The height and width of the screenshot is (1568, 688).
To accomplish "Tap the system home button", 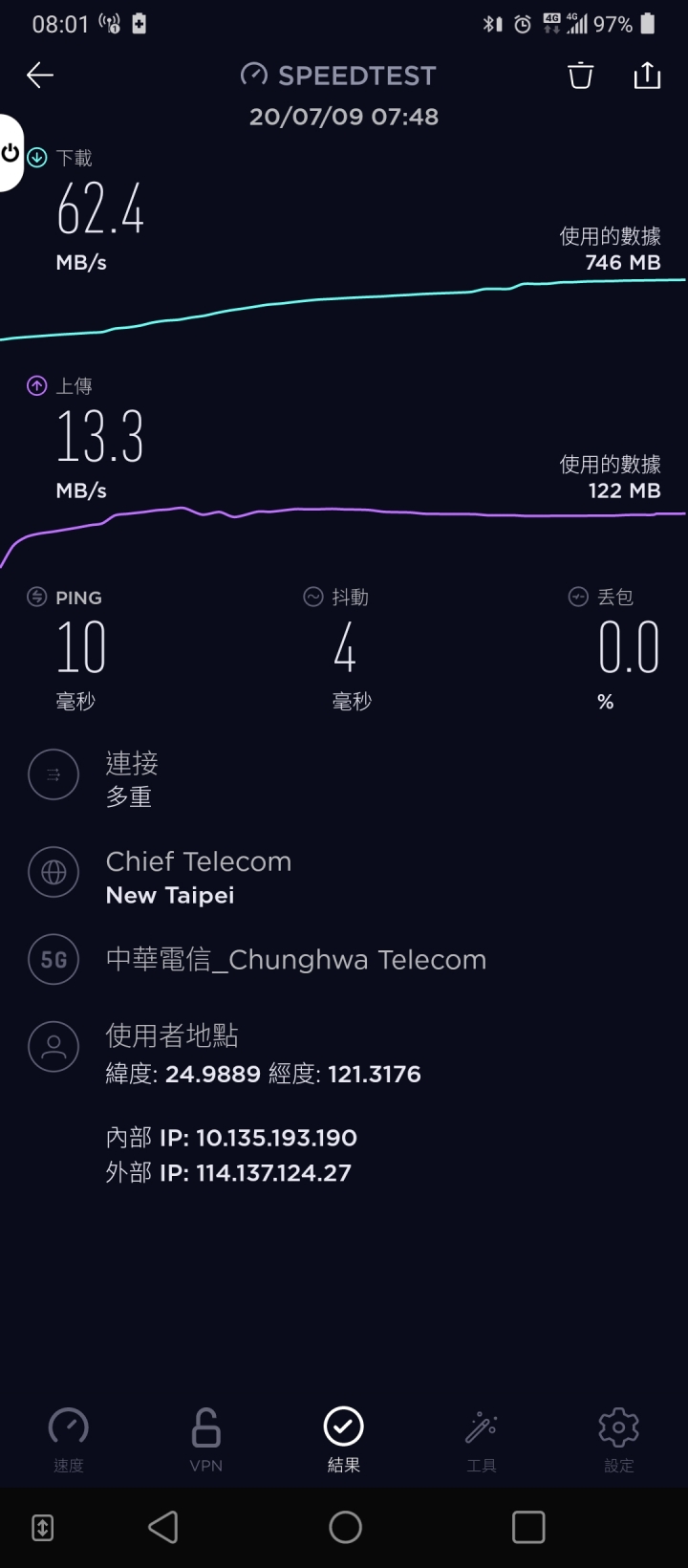I will (345, 1527).
